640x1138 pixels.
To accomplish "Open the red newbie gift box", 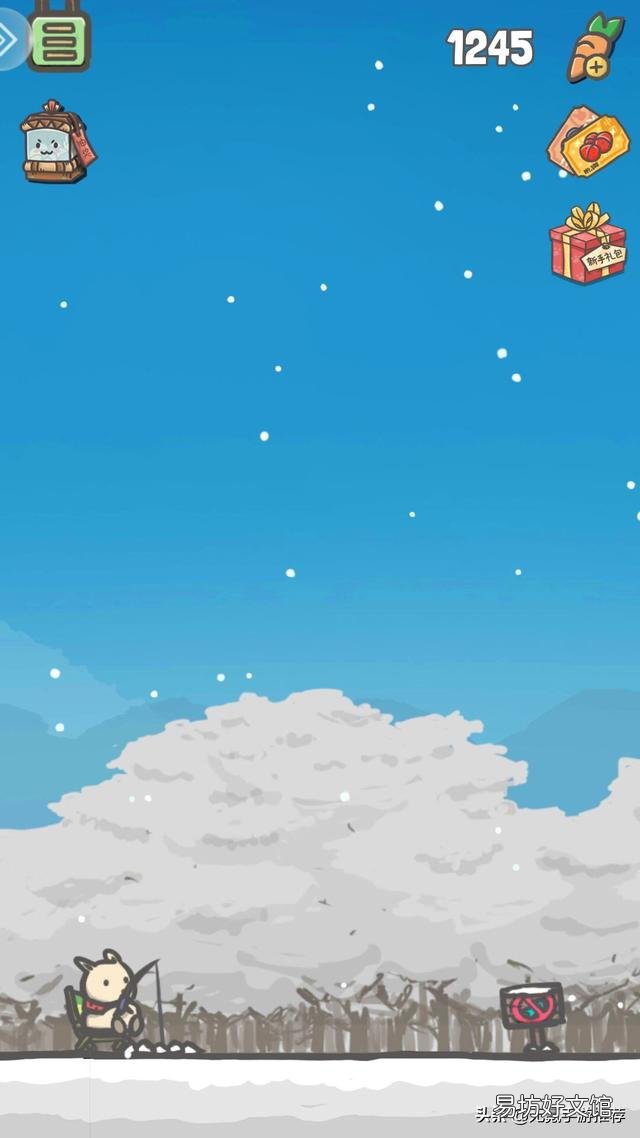I will pyautogui.click(x=588, y=245).
